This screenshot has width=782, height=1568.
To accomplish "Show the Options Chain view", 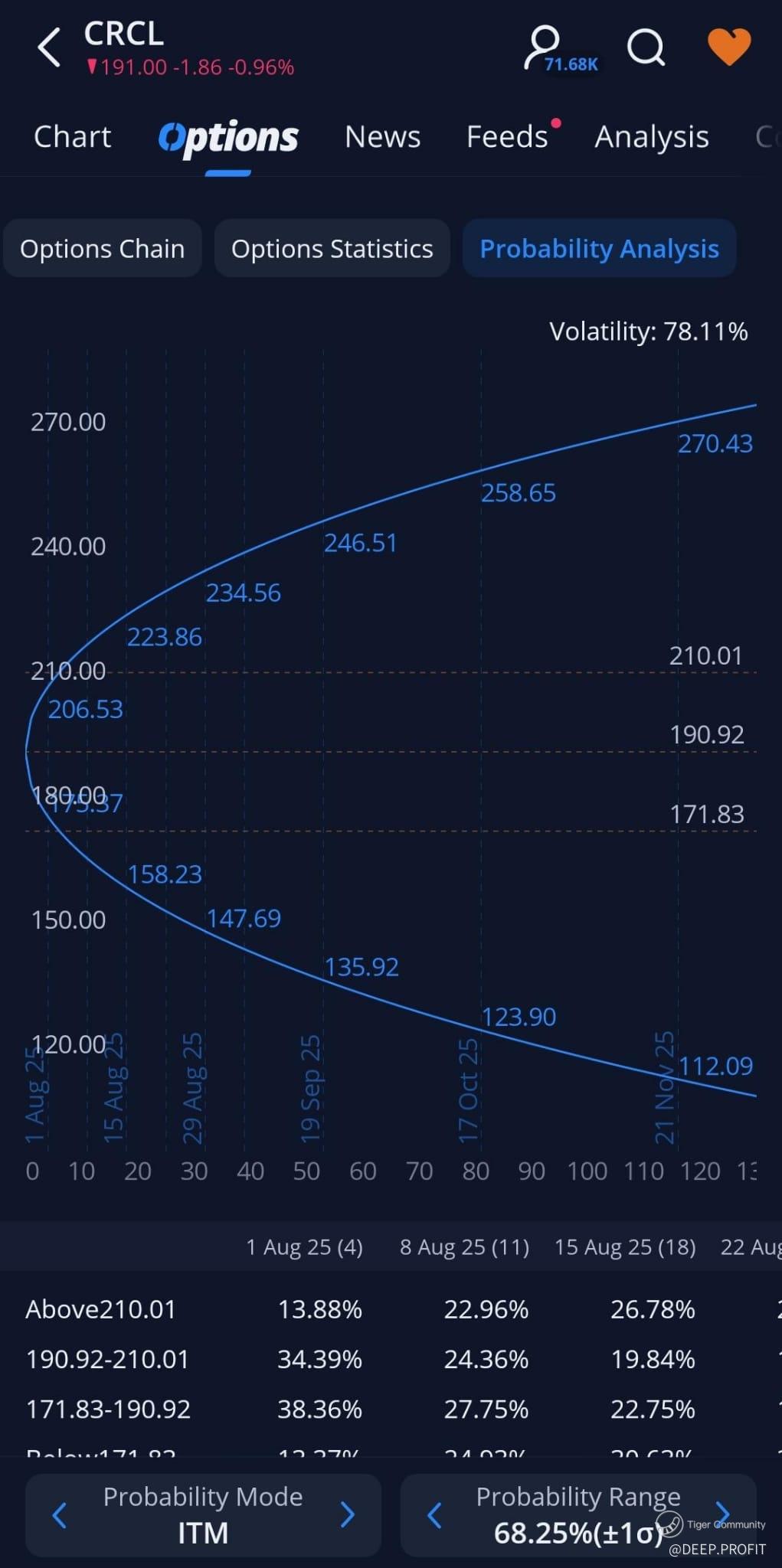I will [x=103, y=249].
